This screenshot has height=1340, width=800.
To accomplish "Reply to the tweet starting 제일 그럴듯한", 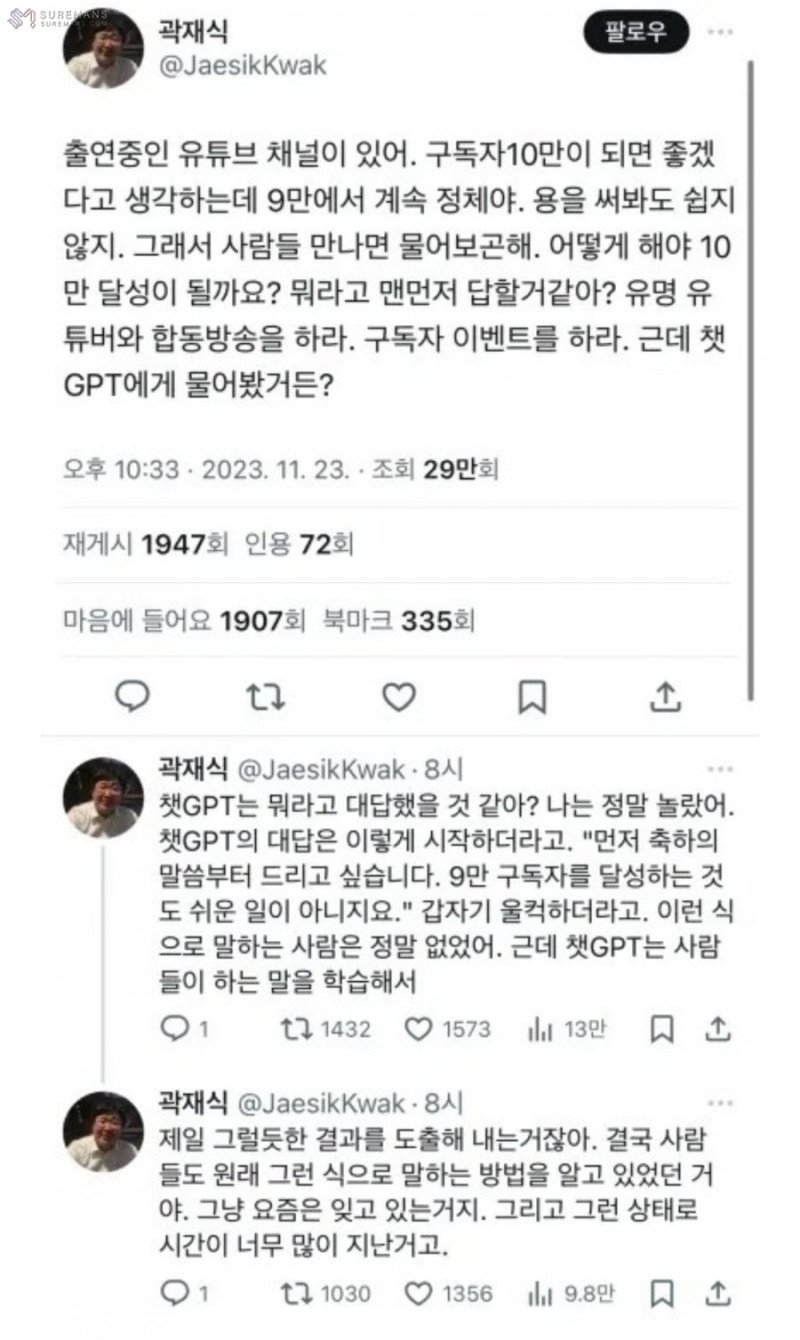I will [175, 1293].
